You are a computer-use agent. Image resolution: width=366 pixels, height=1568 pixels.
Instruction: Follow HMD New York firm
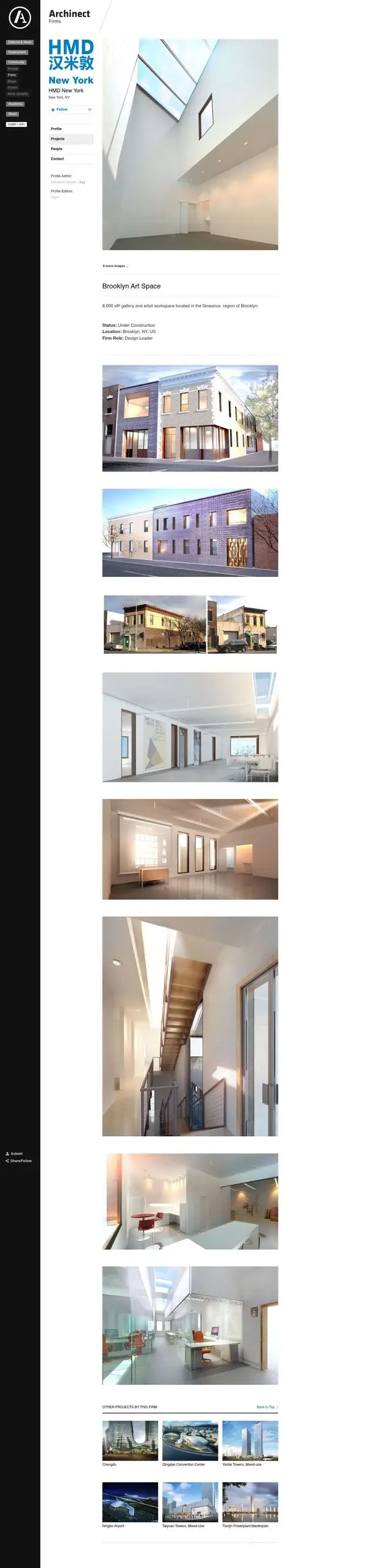tap(71, 110)
